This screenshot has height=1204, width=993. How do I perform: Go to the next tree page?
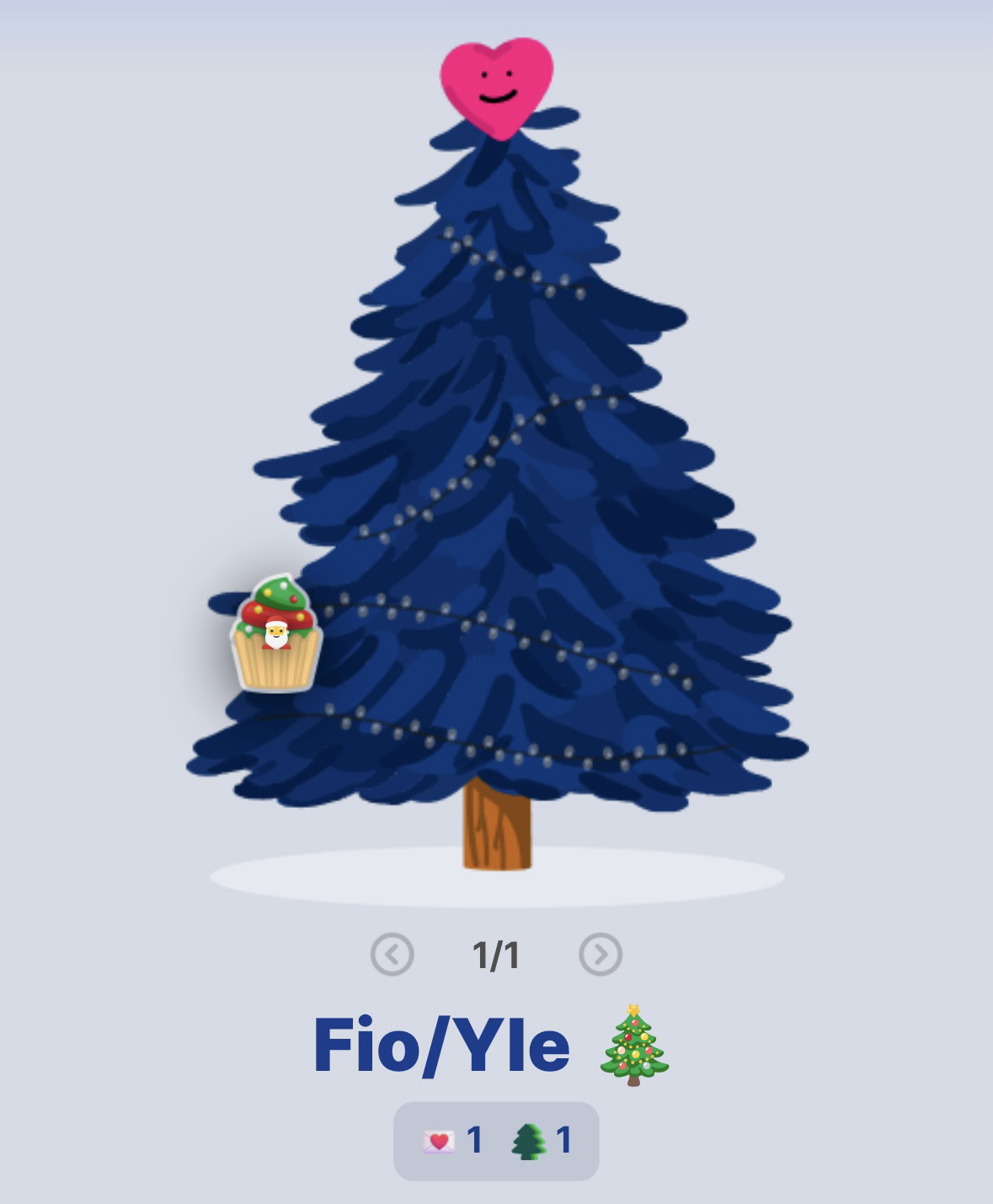[601, 955]
